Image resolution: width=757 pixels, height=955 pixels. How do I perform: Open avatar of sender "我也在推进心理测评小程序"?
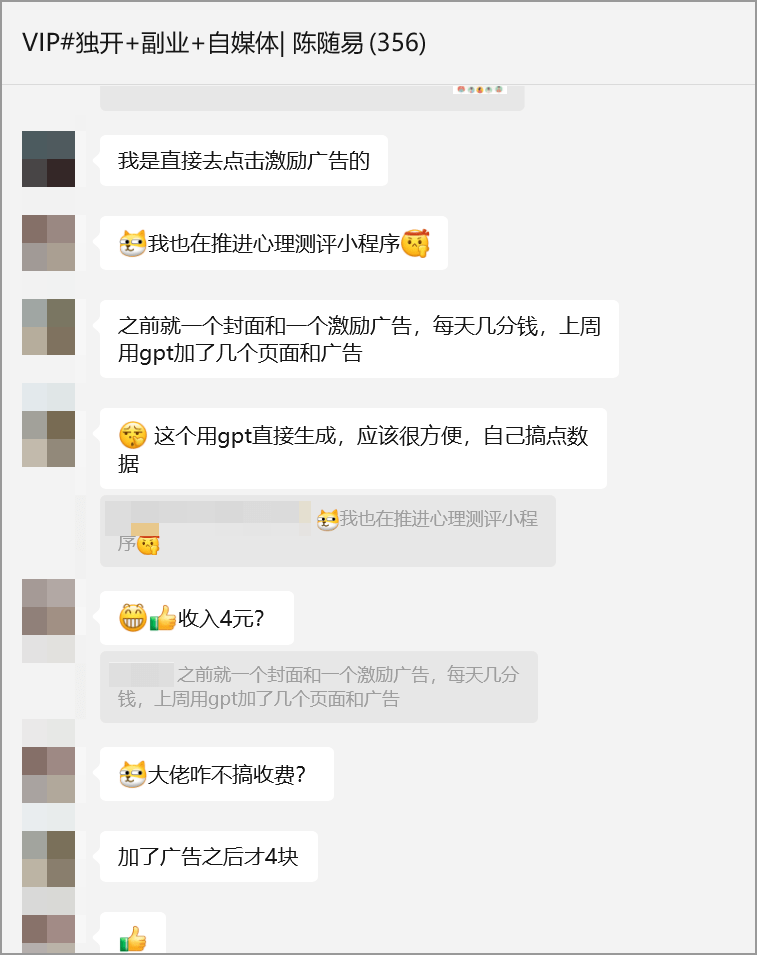point(48,243)
